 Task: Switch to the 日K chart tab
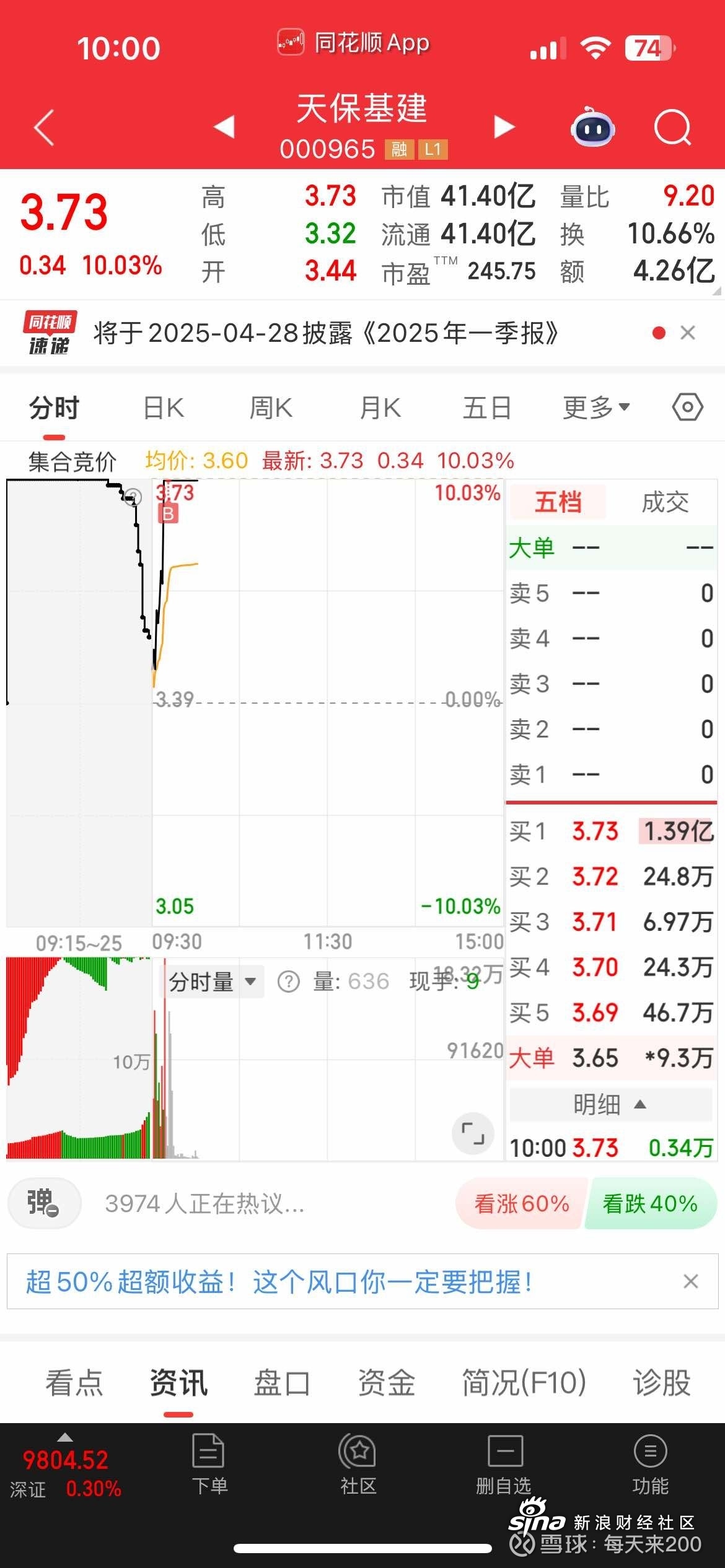(164, 408)
